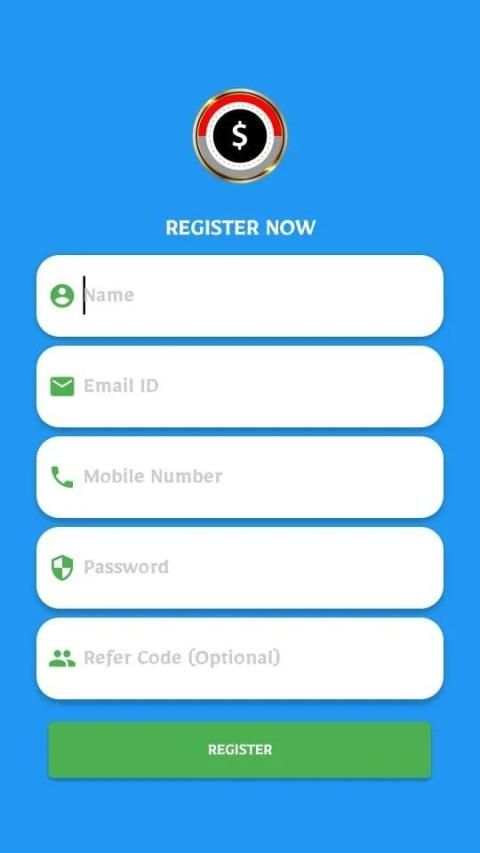The image size is (480, 853).
Task: Submit with the green Register button
Action: (239, 750)
